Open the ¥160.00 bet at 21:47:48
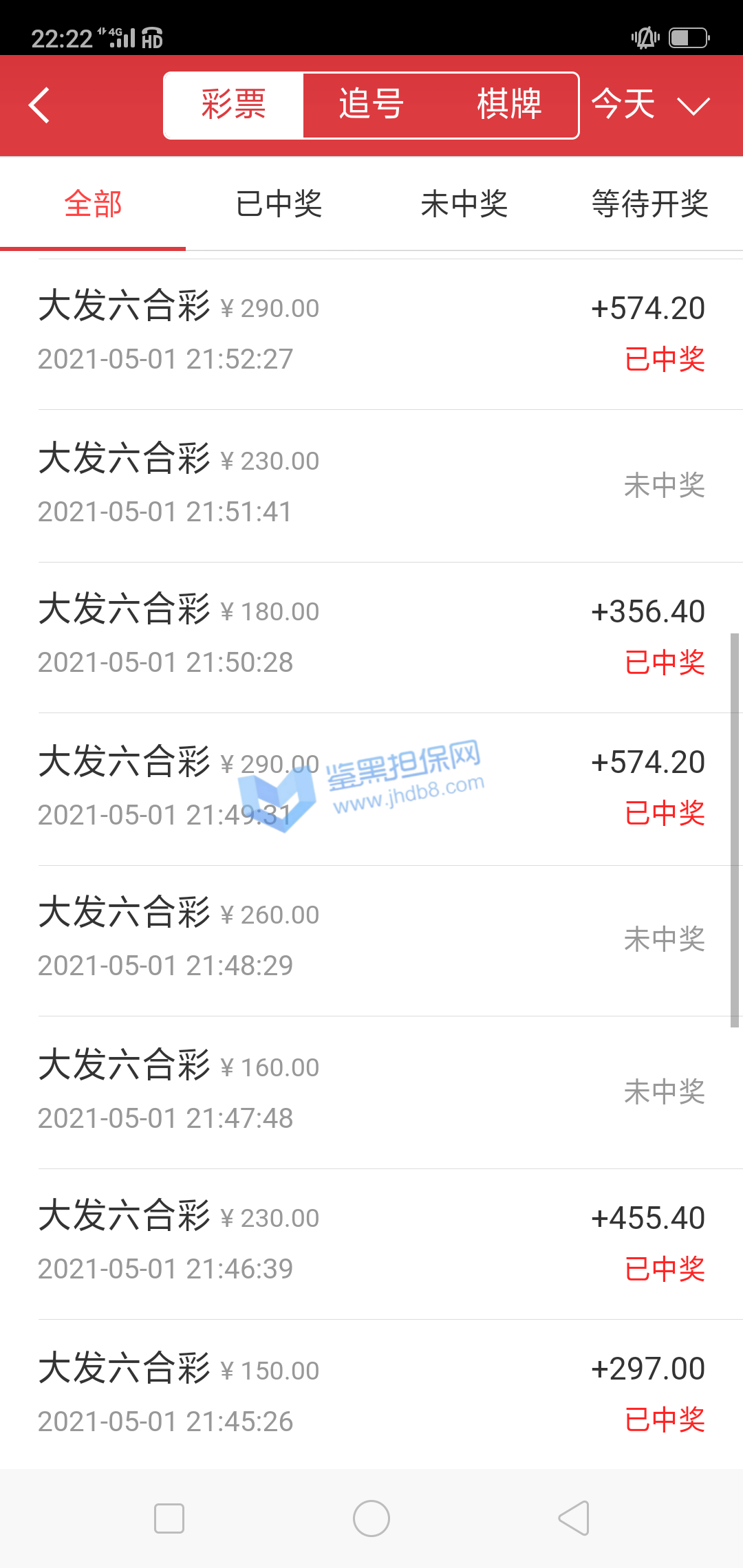The height and width of the screenshot is (1568, 743). pos(371,1092)
